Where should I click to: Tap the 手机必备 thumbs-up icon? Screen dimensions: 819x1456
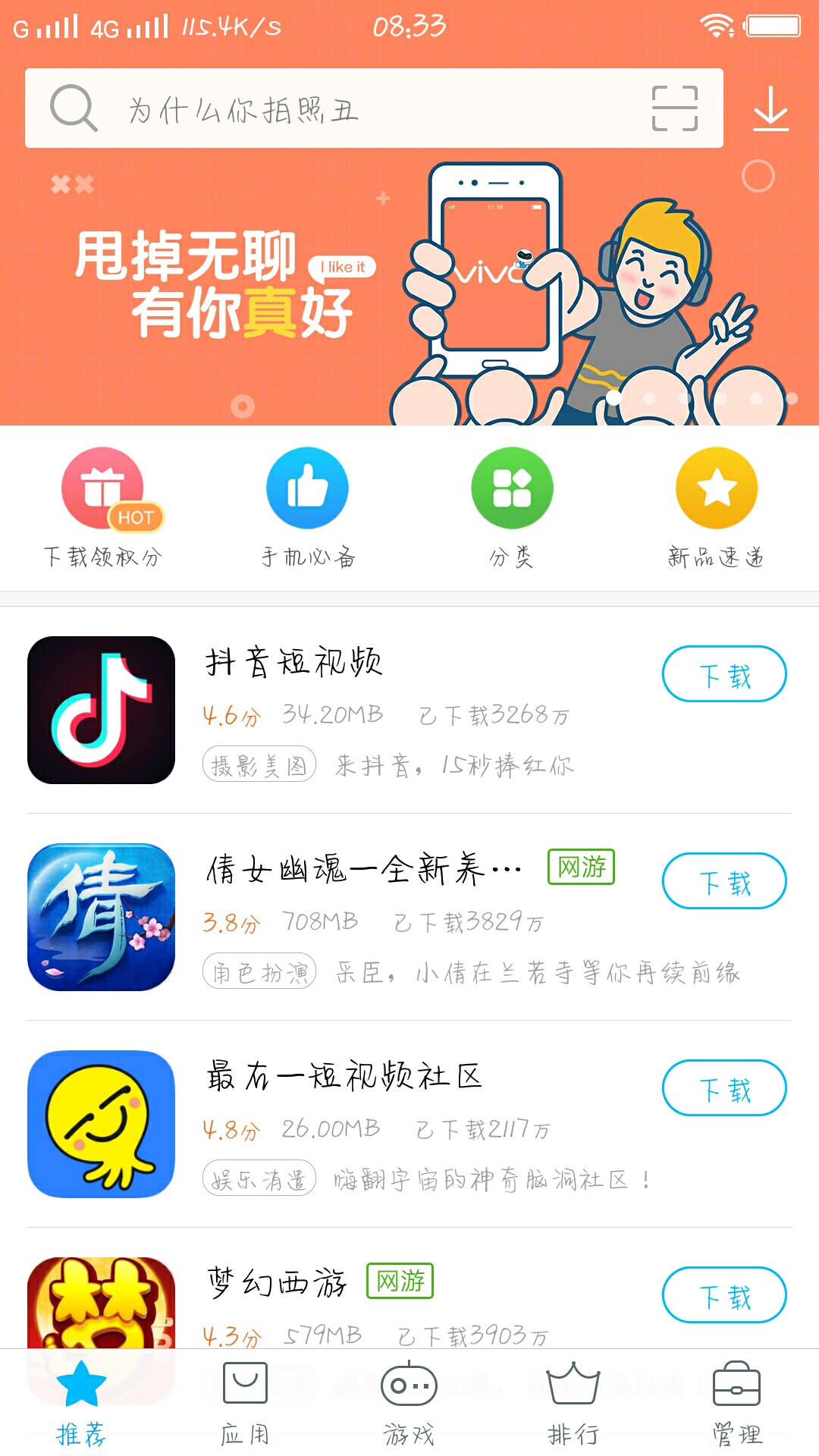(x=307, y=489)
